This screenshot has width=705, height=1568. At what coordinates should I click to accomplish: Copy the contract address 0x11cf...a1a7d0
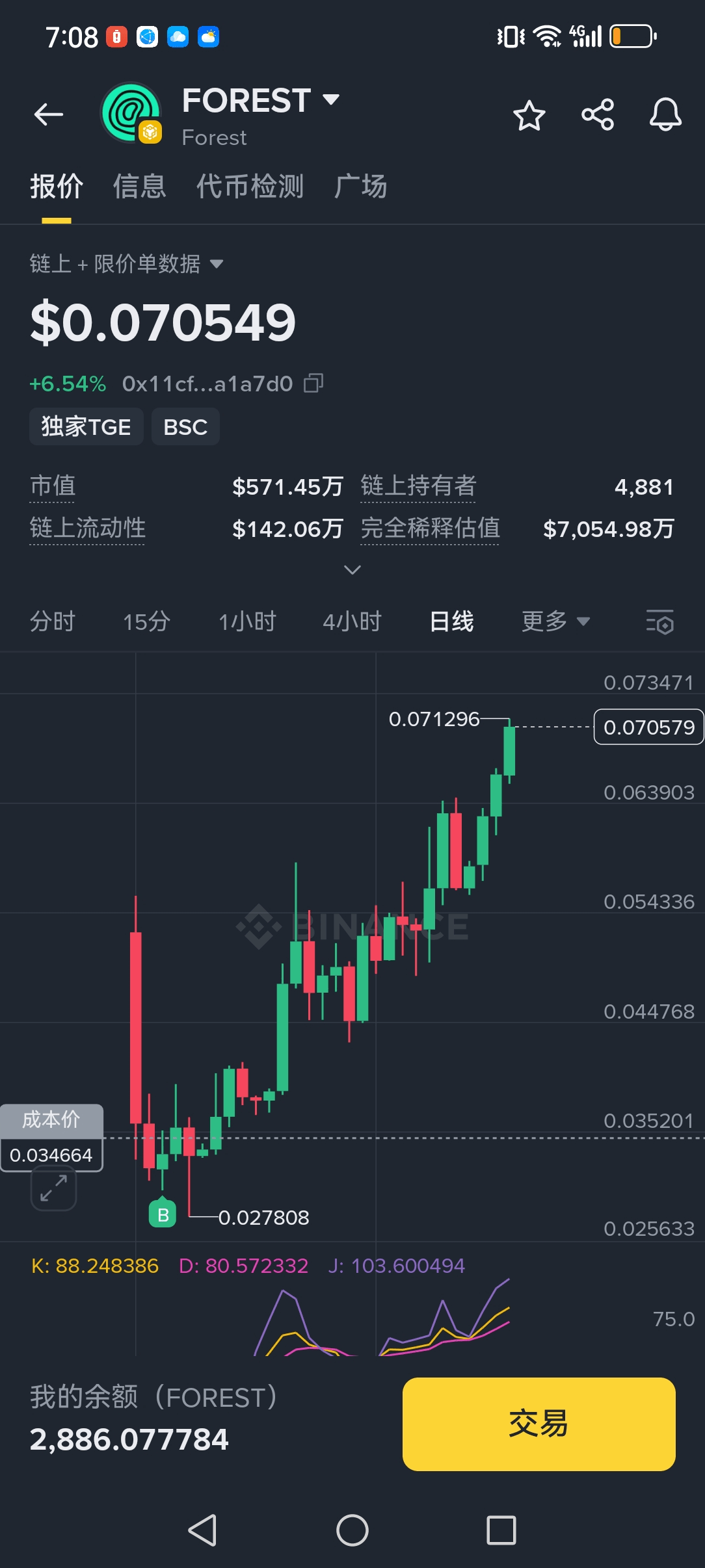click(313, 384)
